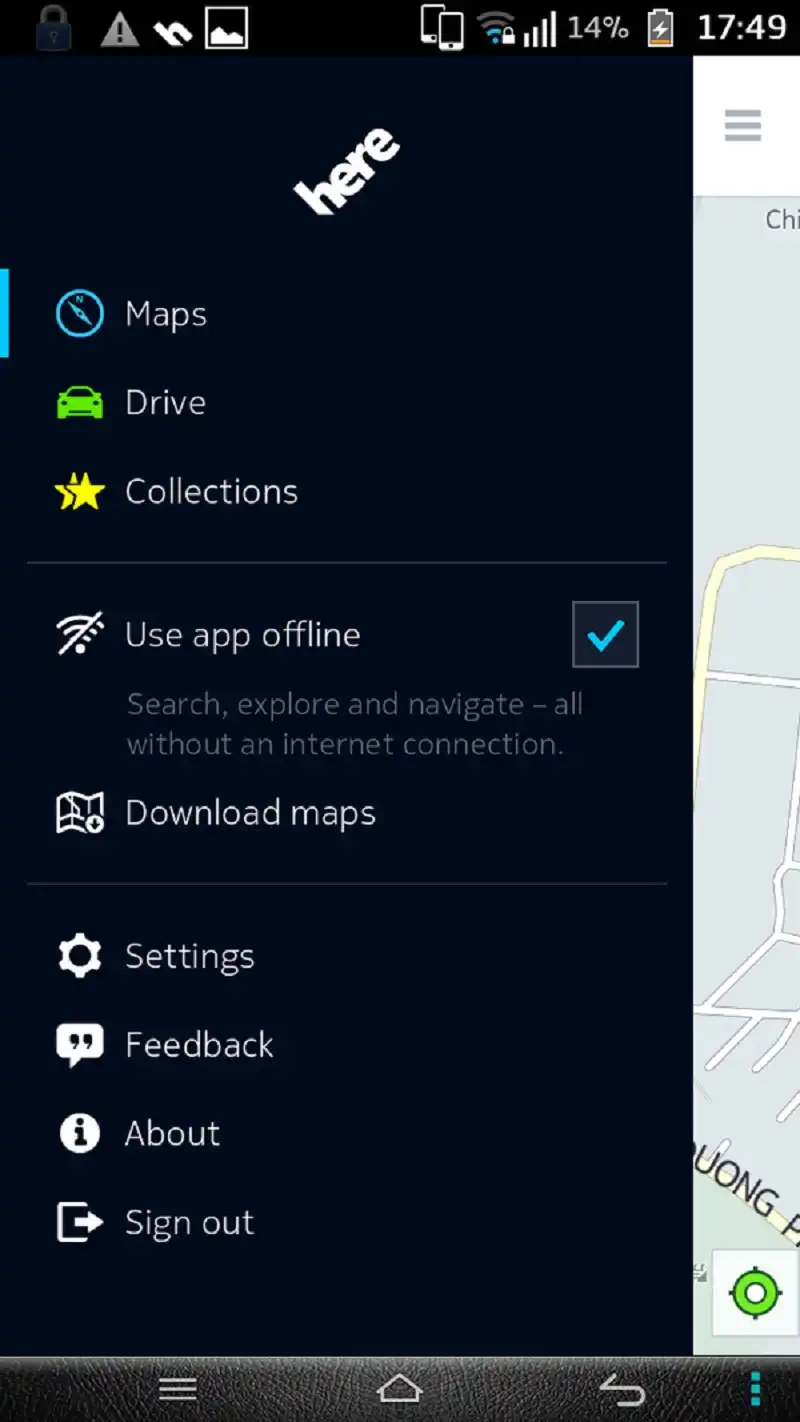Open Collections
Image resolution: width=800 pixels, height=1422 pixels.
pyautogui.click(x=210, y=492)
